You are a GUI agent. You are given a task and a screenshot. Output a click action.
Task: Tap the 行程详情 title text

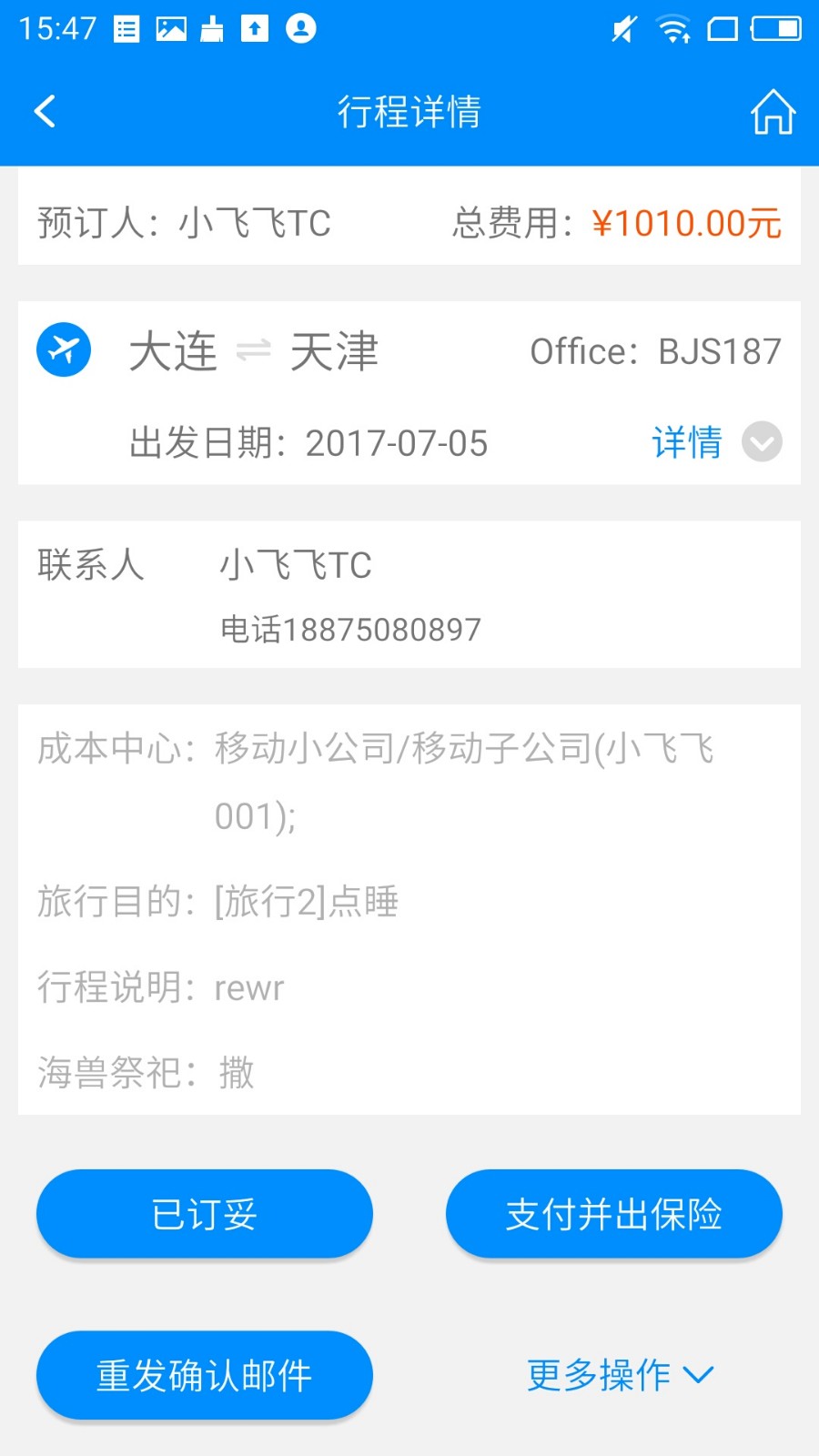[x=409, y=111]
